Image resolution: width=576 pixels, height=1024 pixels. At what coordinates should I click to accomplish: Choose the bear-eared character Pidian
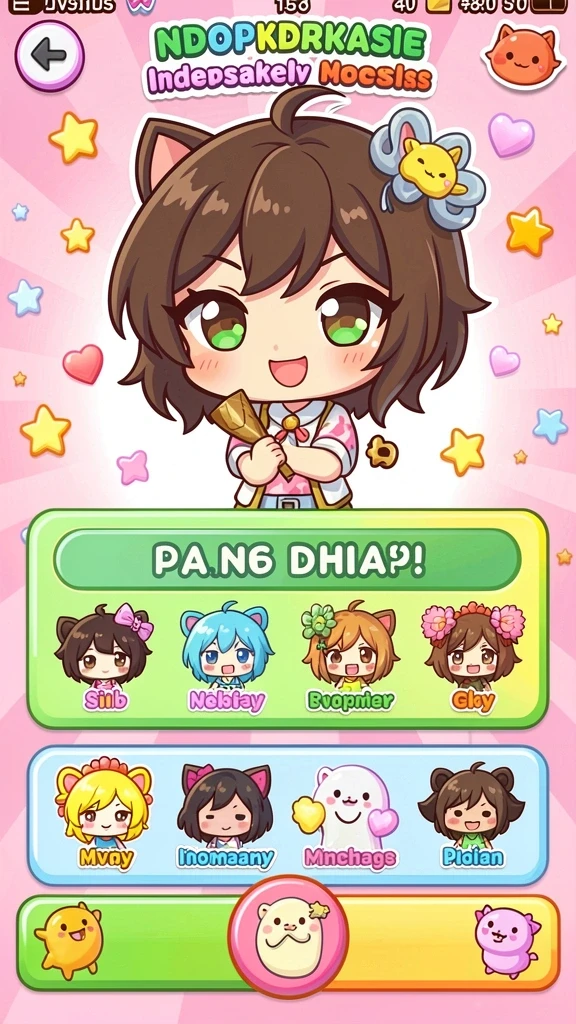pos(472,815)
